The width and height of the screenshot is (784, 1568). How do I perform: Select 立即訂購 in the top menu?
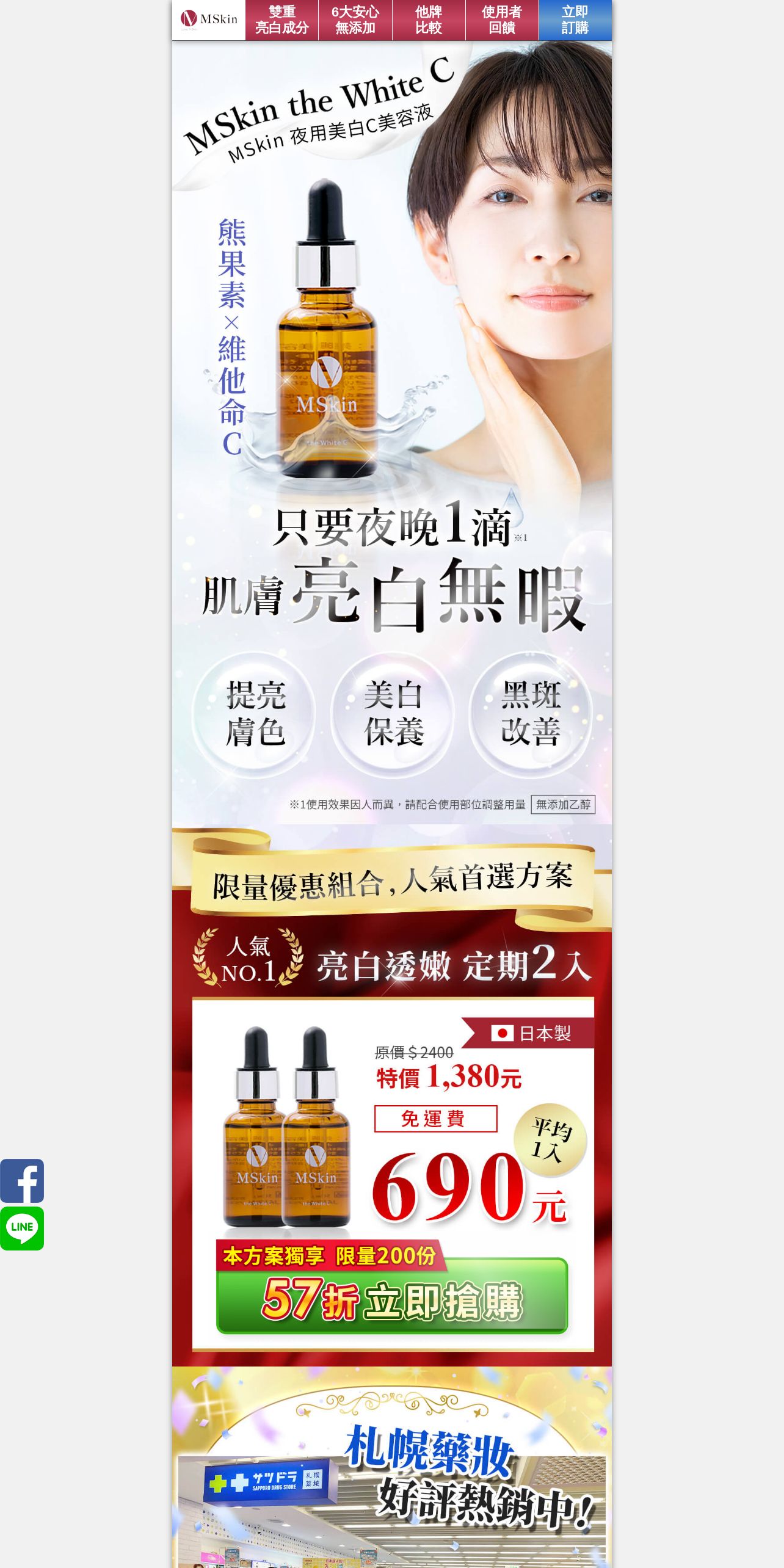pos(575,20)
